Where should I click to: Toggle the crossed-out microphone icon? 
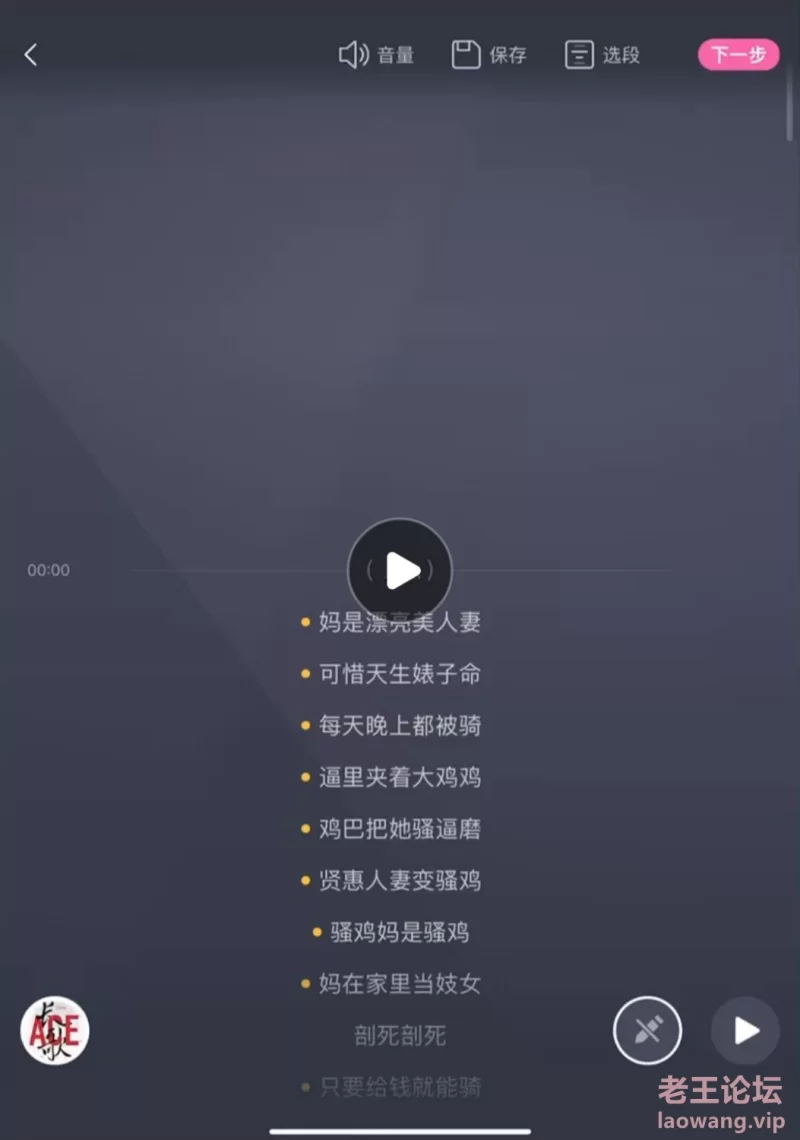(x=648, y=1030)
